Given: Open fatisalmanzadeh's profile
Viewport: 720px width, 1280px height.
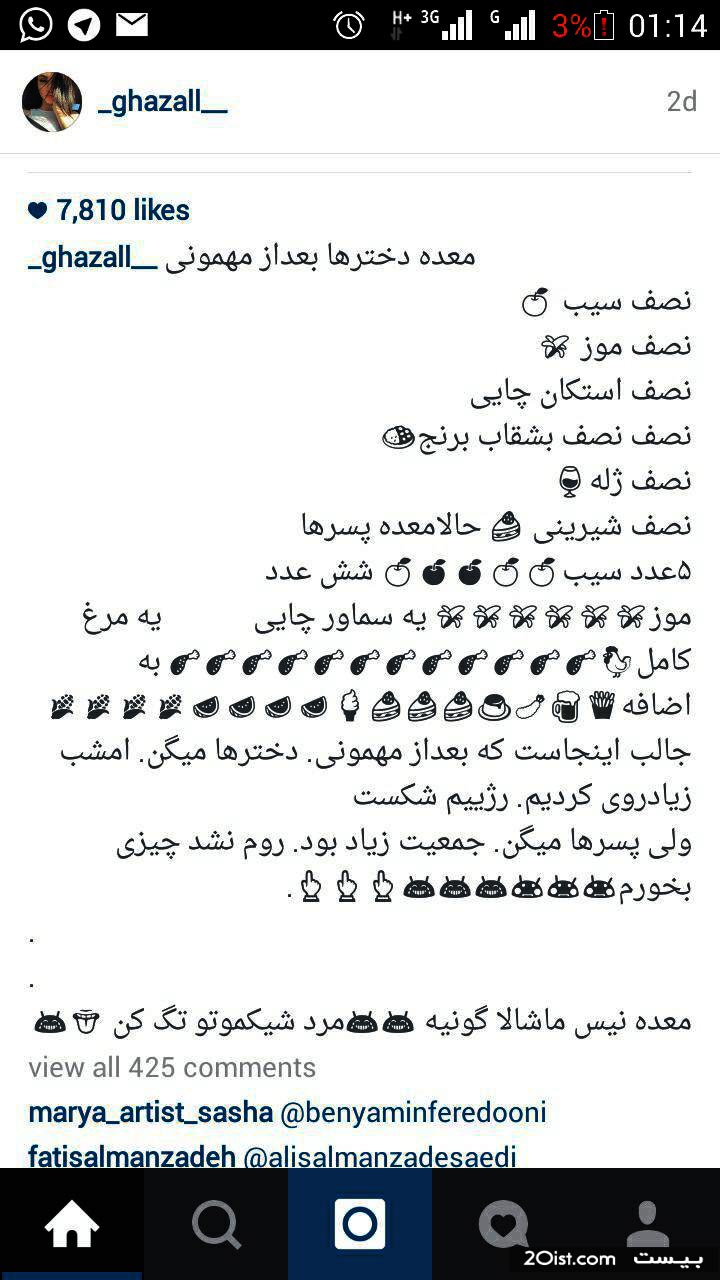Looking at the screenshot, I should click(x=132, y=1156).
